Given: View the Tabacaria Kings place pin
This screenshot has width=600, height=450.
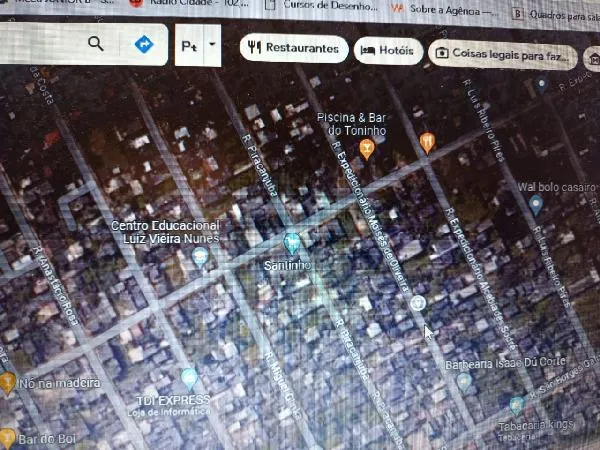Looking at the screenshot, I should [x=516, y=405].
